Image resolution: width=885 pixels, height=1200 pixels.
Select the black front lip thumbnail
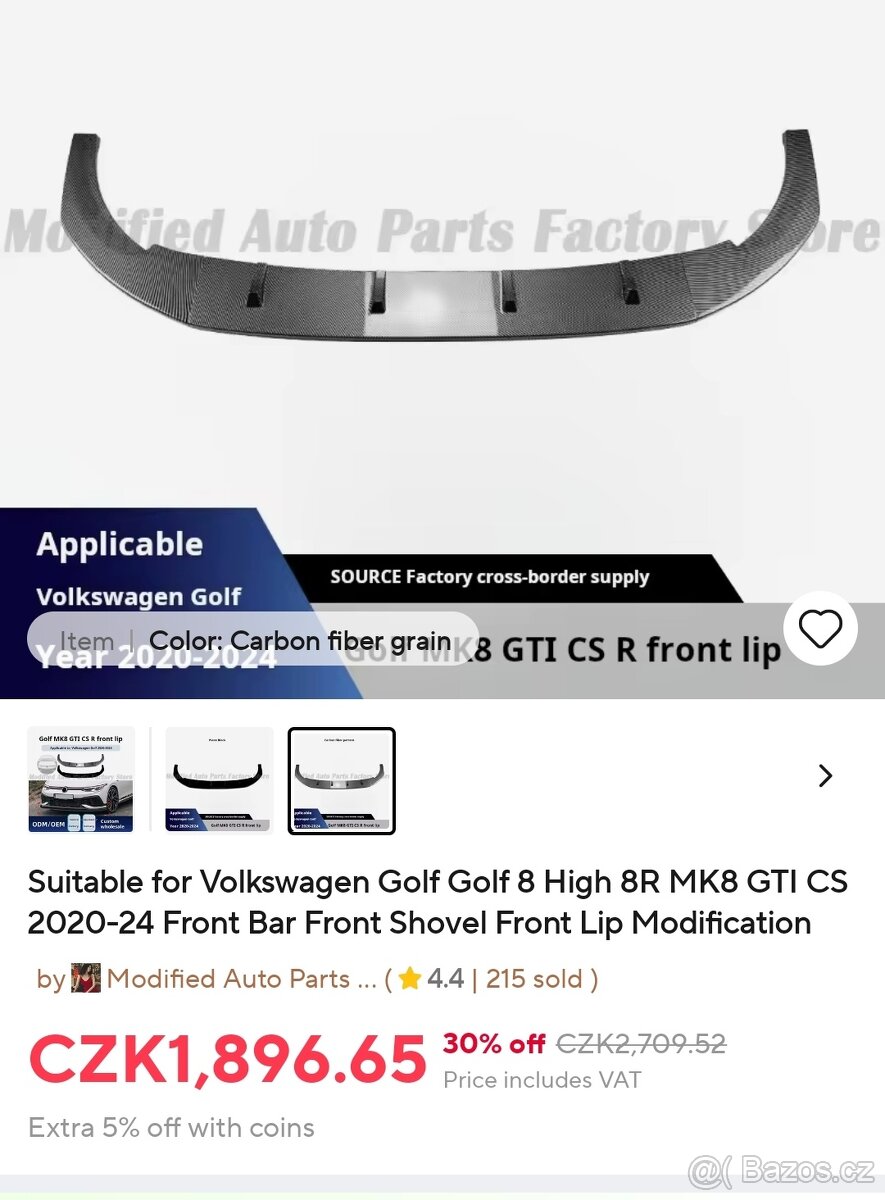[x=219, y=780]
